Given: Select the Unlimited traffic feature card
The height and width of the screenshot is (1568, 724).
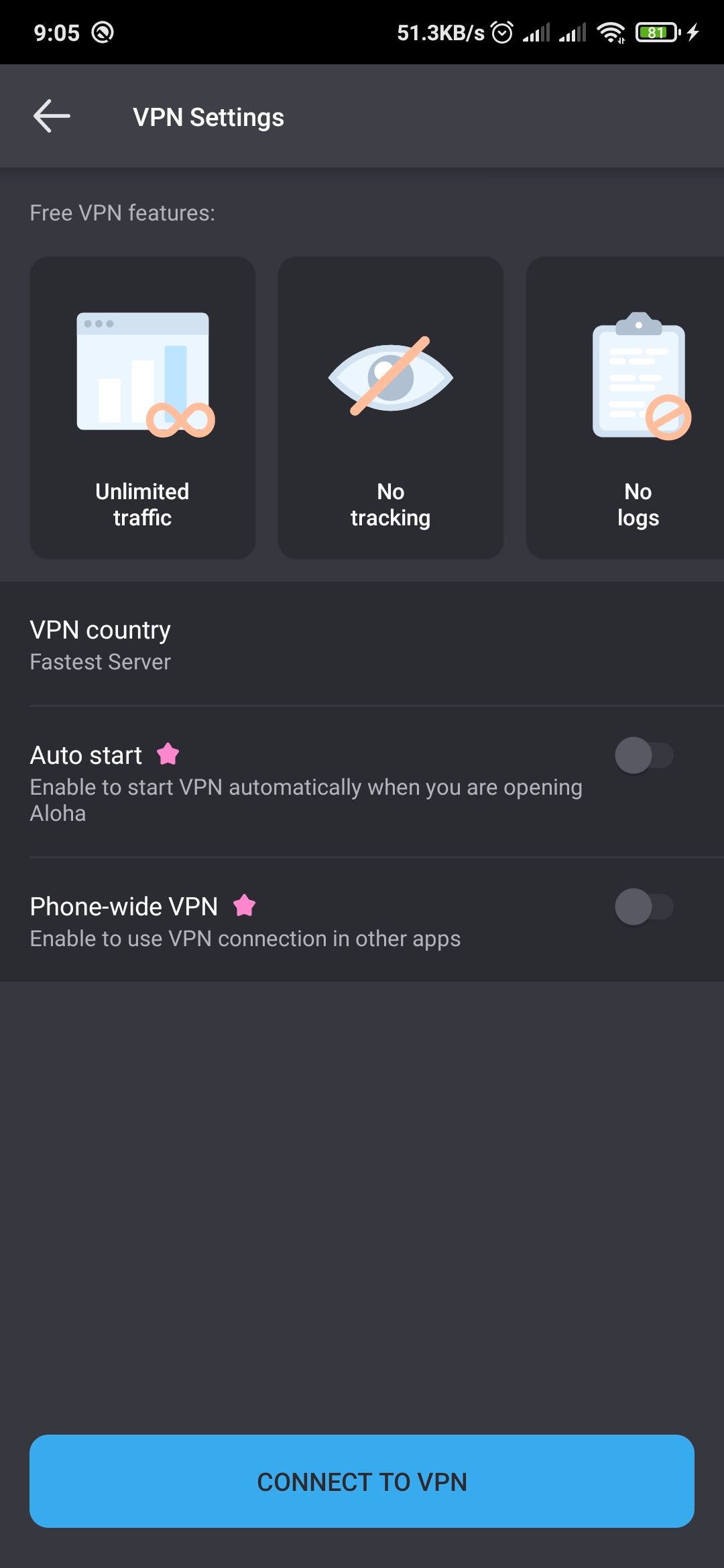Looking at the screenshot, I should coord(142,405).
